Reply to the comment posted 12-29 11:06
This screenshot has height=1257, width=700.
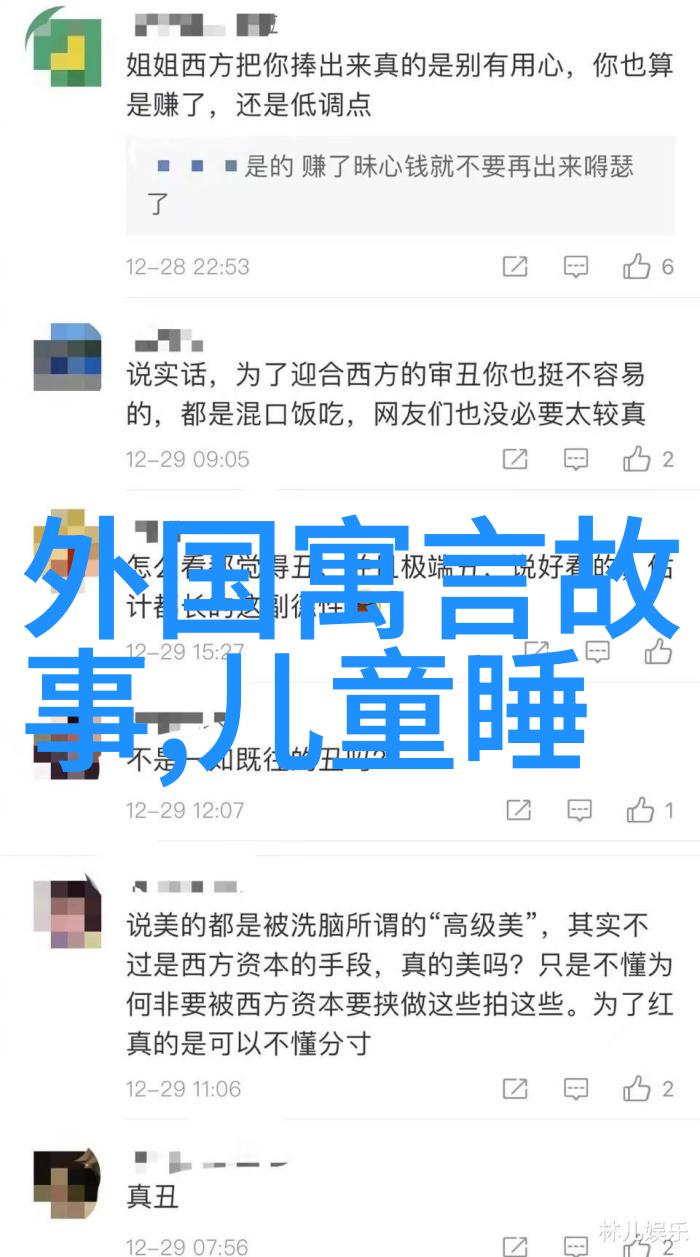tap(576, 1088)
